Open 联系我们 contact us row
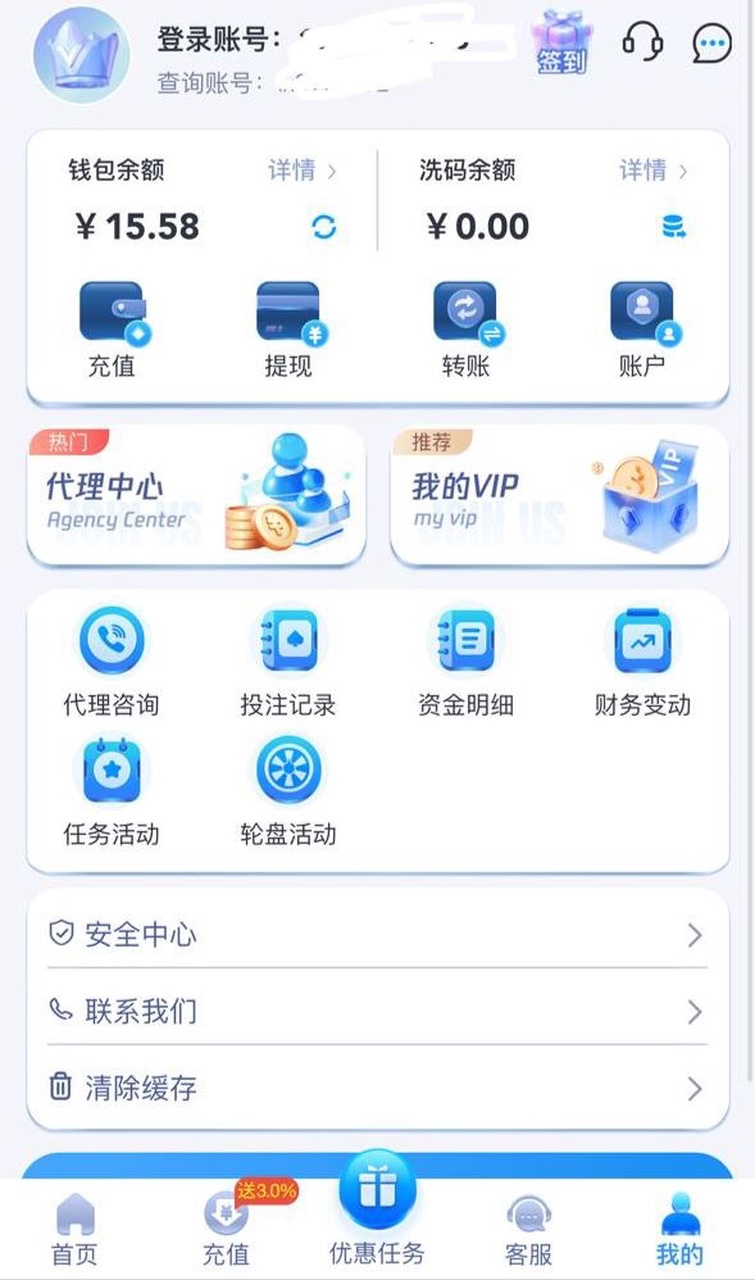Viewport: 755px width, 1280px height. [377, 1011]
